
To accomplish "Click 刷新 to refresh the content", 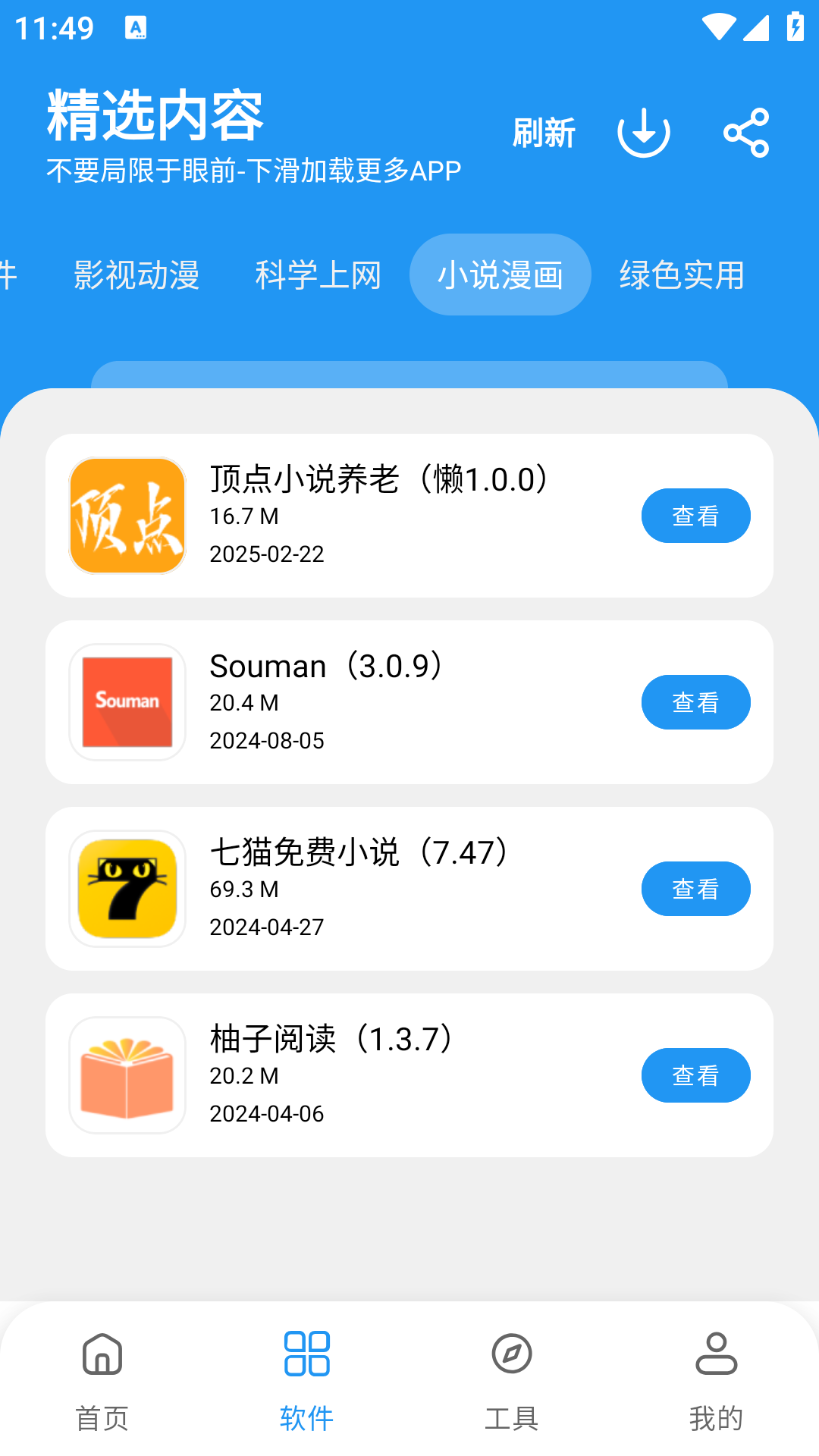I will coord(544,132).
